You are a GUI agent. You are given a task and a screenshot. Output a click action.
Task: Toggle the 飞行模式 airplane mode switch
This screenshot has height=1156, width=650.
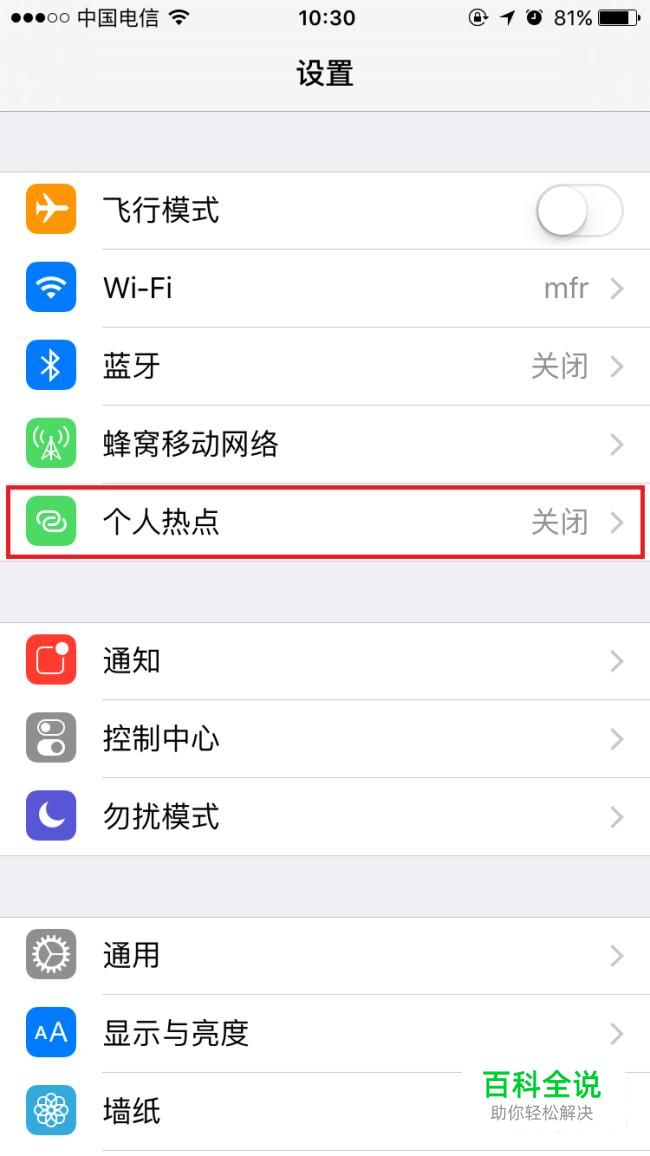(580, 211)
